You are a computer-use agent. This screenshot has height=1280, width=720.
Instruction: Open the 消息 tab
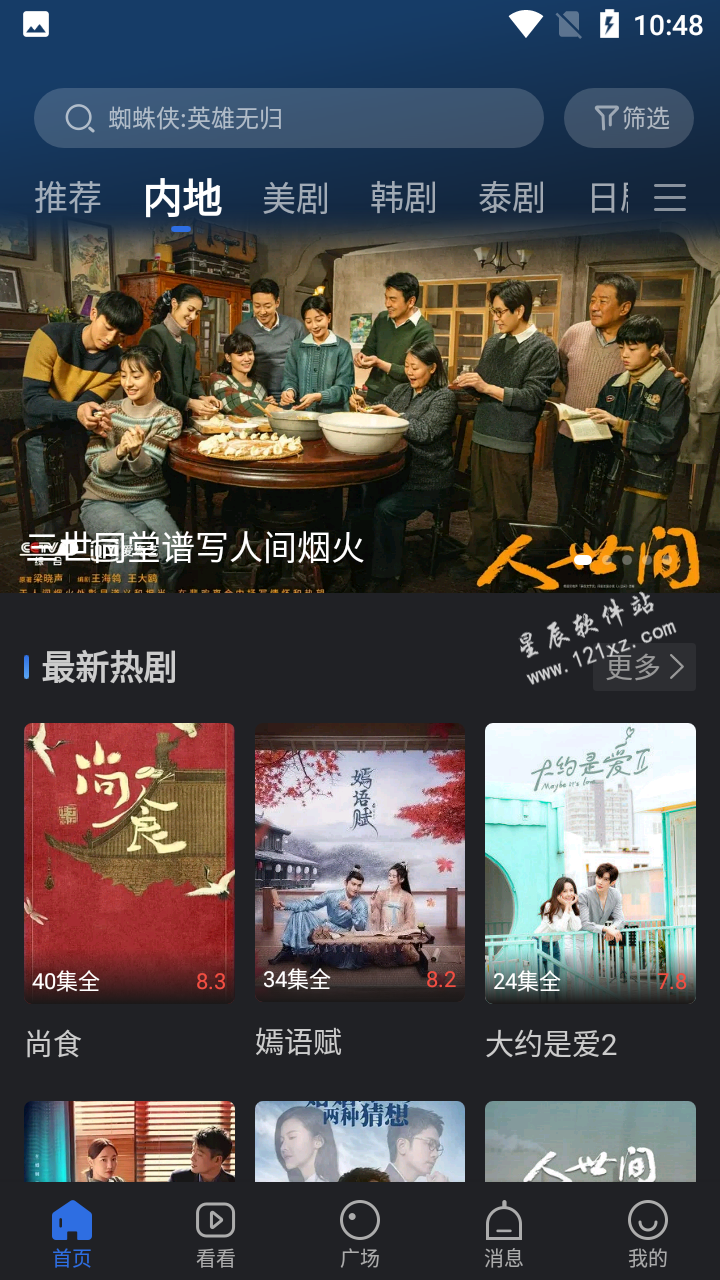[503, 1234]
